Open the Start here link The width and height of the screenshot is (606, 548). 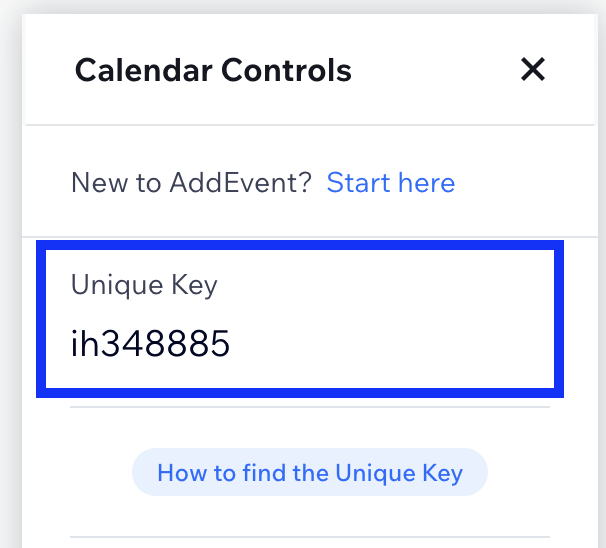click(x=390, y=183)
